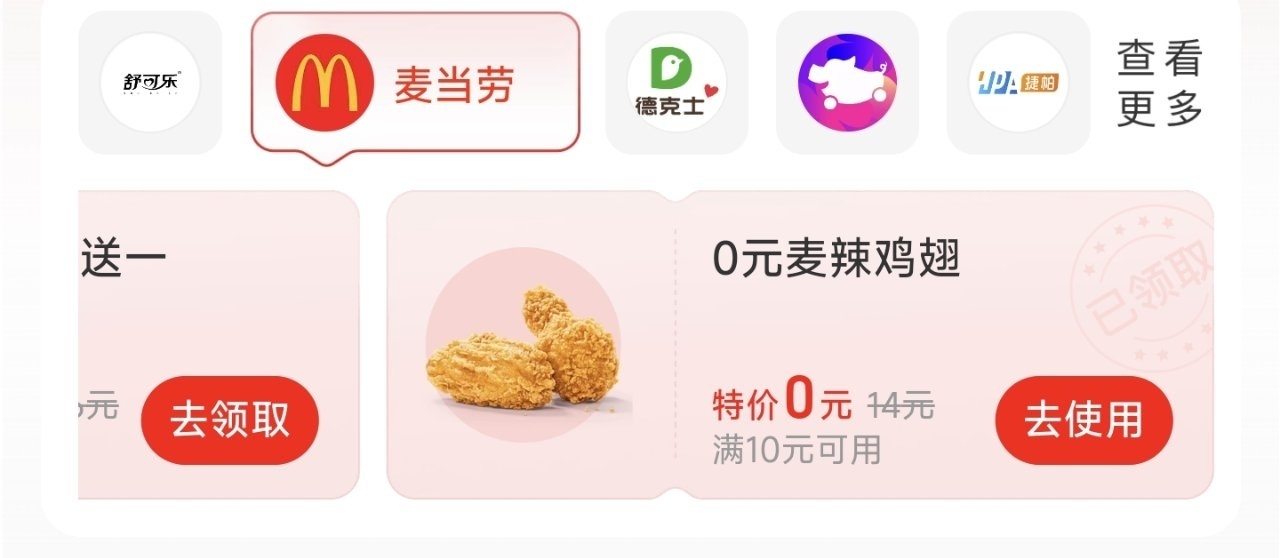Screen dimensions: 1280x558
Task: Use the 0元麦辣鸡翅 coupon via 去使用
Action: click(1083, 421)
